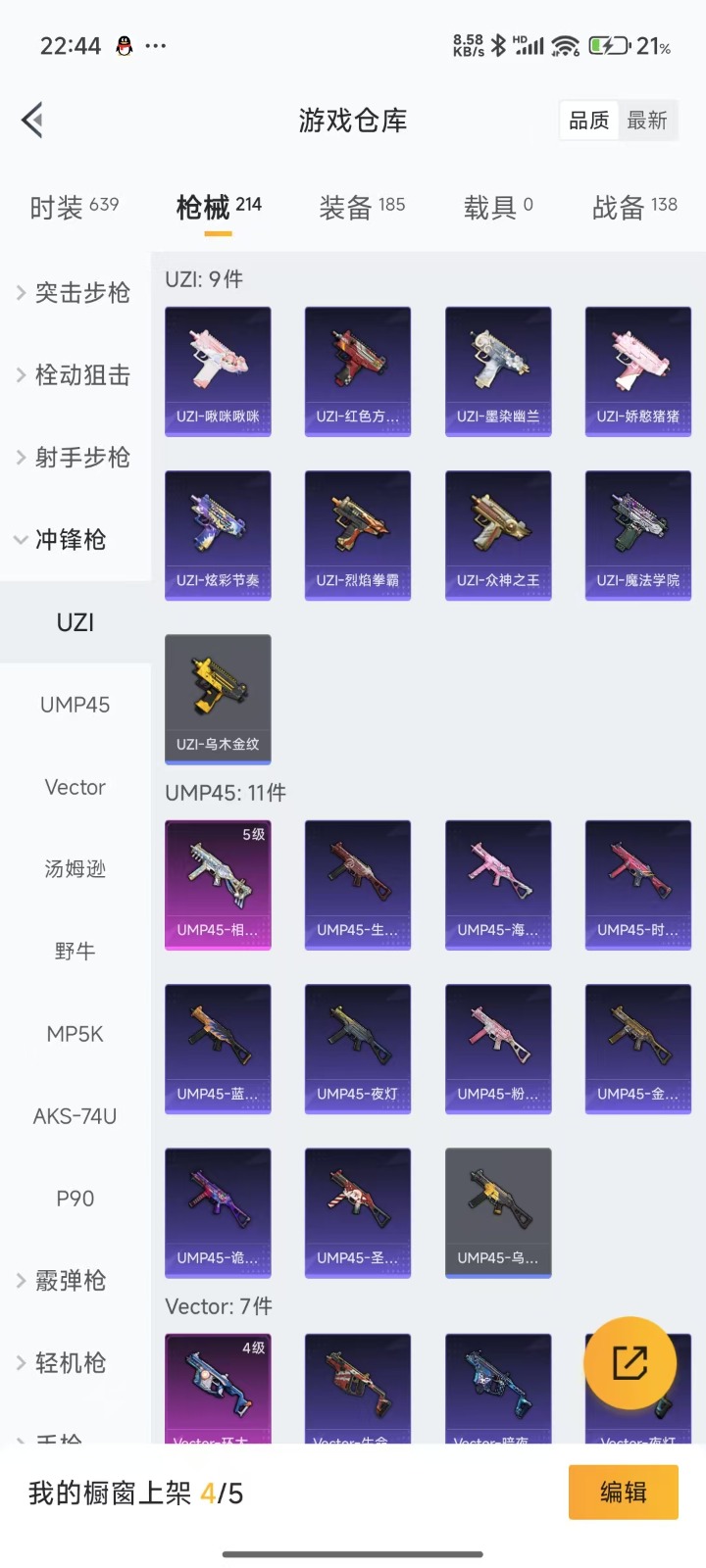Viewport: 706px width, 1568px height.
Task: Switch to the 时装 tab
Action: [74, 207]
